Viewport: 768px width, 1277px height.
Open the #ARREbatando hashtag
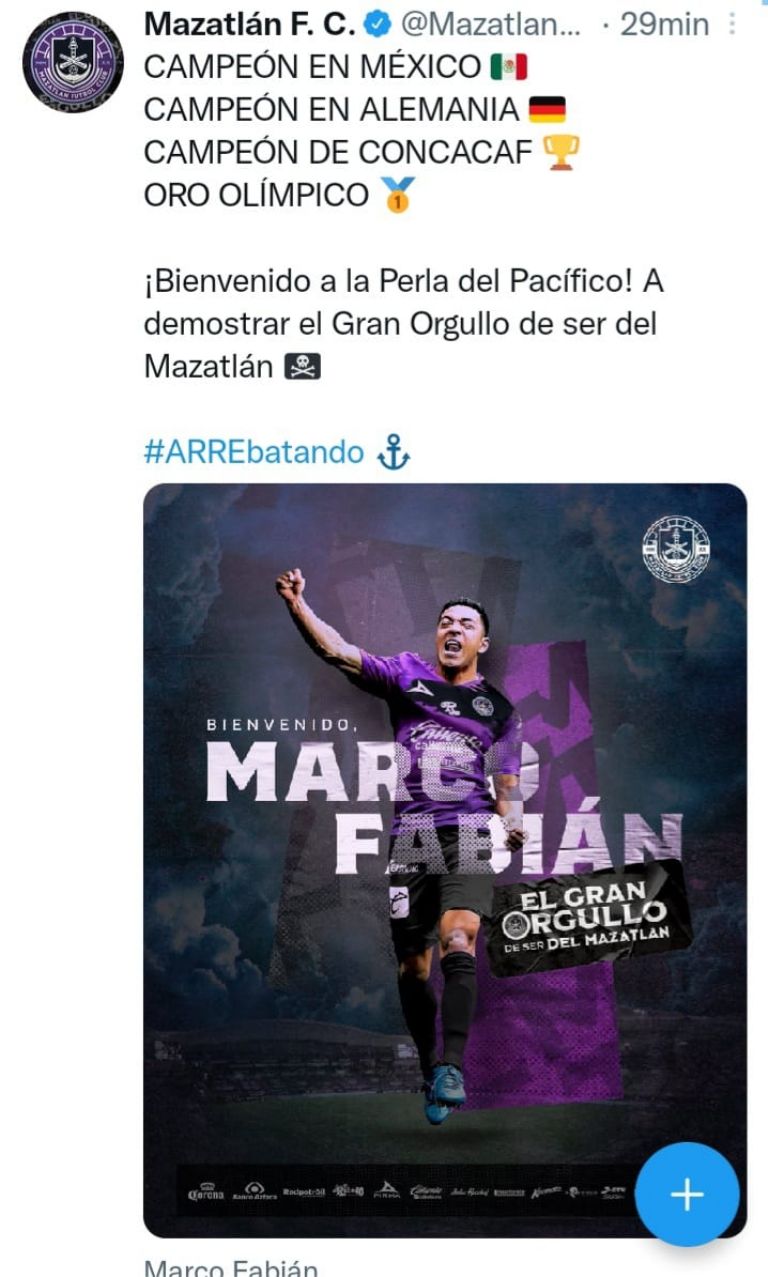(254, 452)
